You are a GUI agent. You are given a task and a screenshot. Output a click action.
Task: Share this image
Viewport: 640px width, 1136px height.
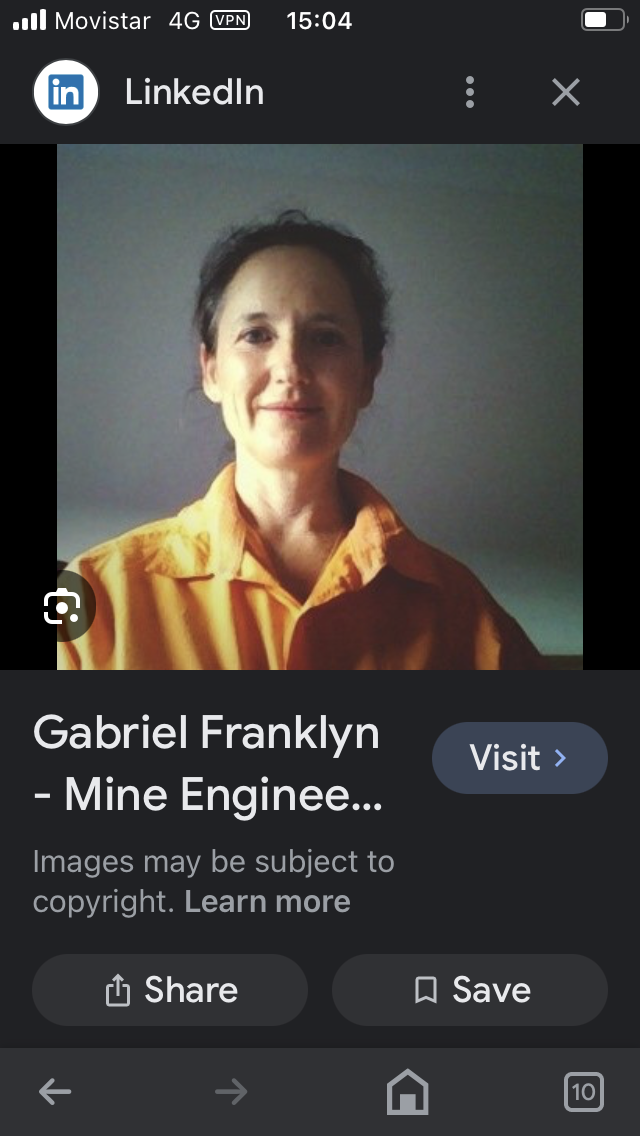170,990
